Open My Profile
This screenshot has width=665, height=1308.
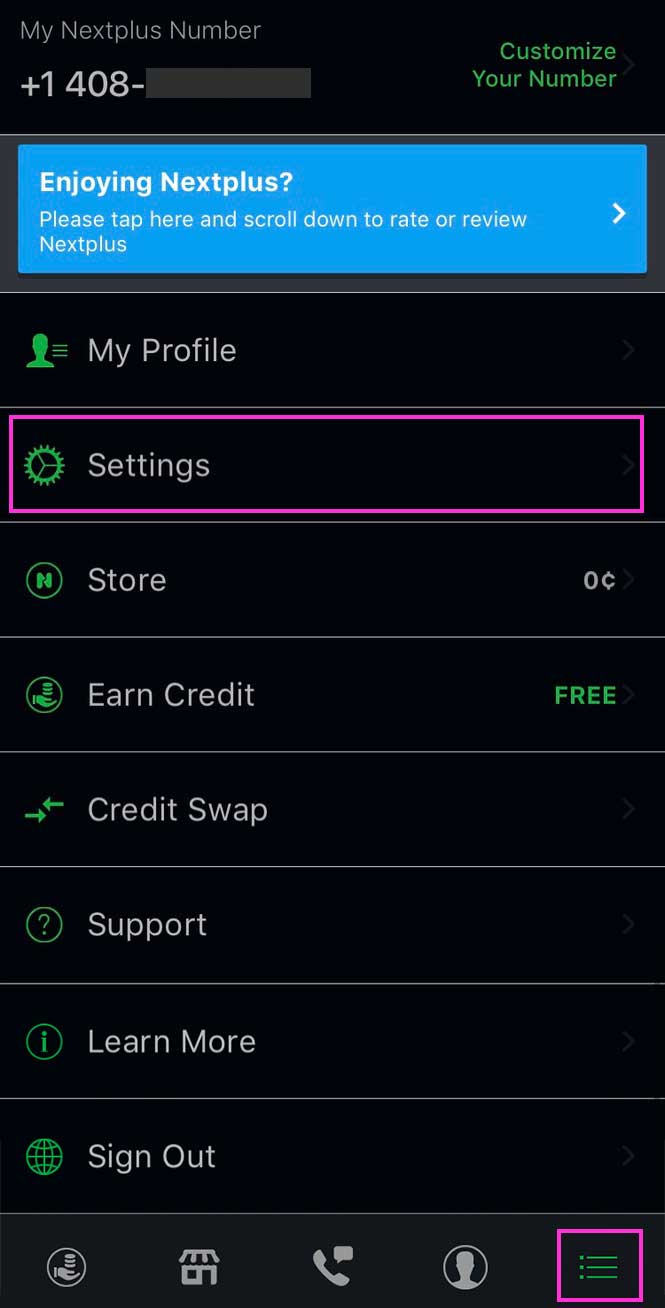332,350
